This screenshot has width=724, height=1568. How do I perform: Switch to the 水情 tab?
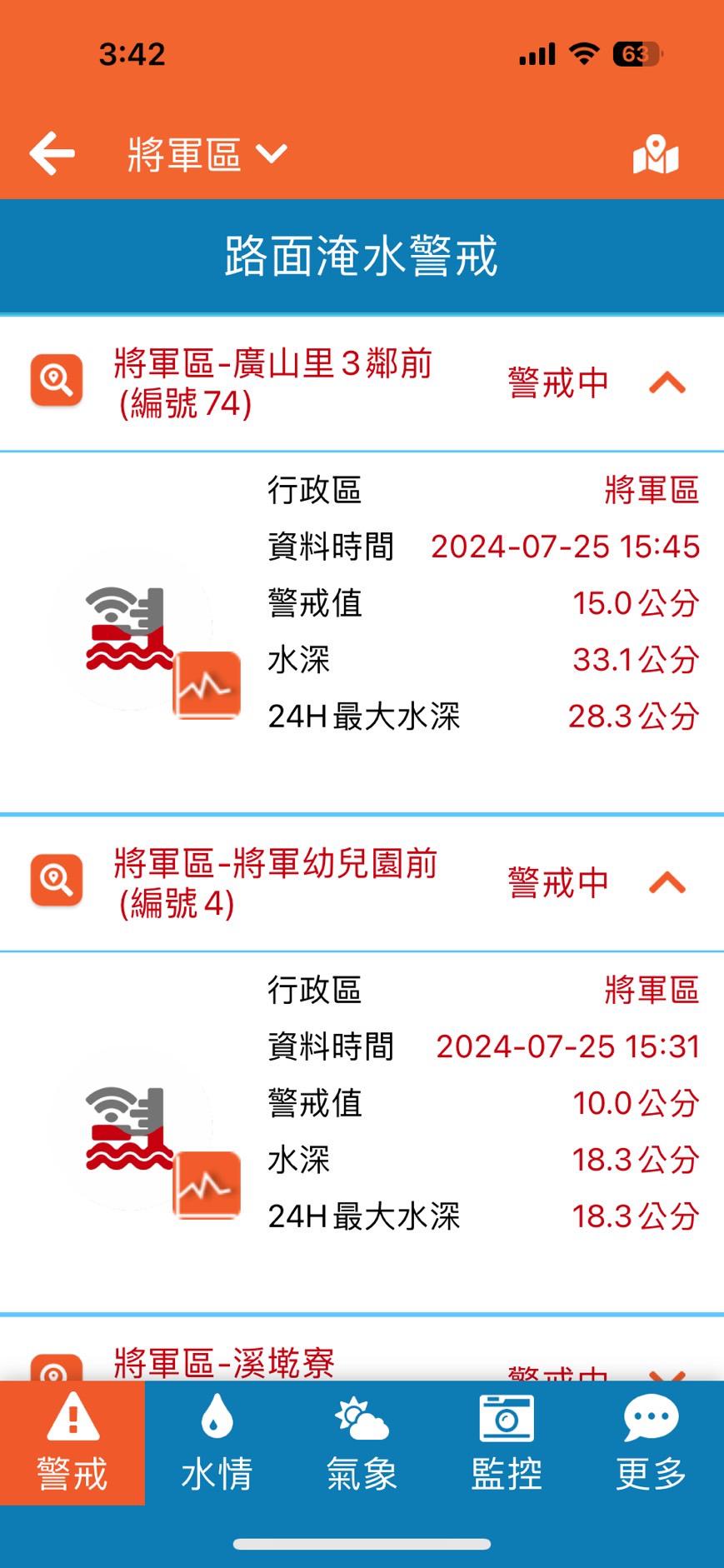click(217, 1443)
